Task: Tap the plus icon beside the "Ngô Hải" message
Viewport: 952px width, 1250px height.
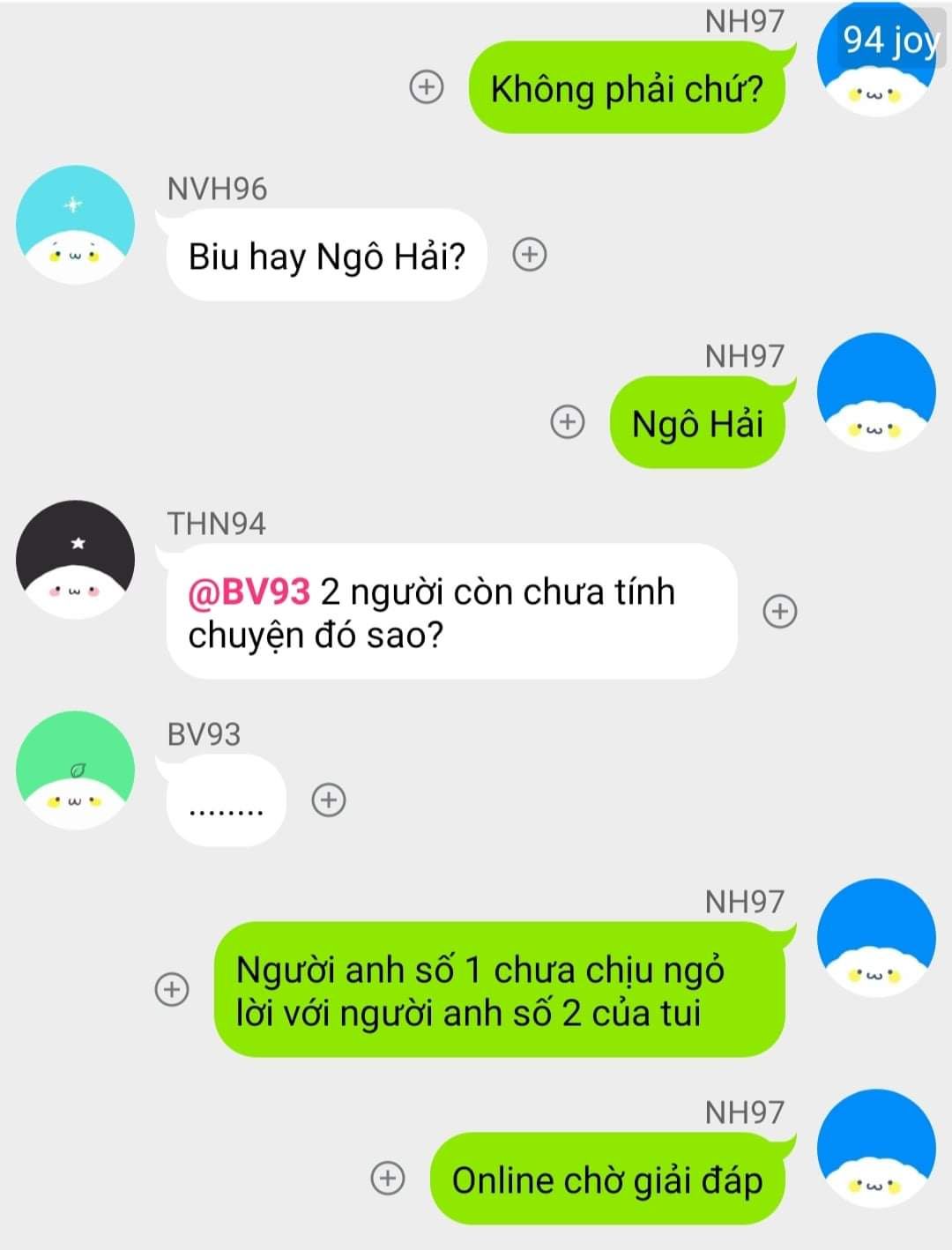Action: tap(567, 422)
